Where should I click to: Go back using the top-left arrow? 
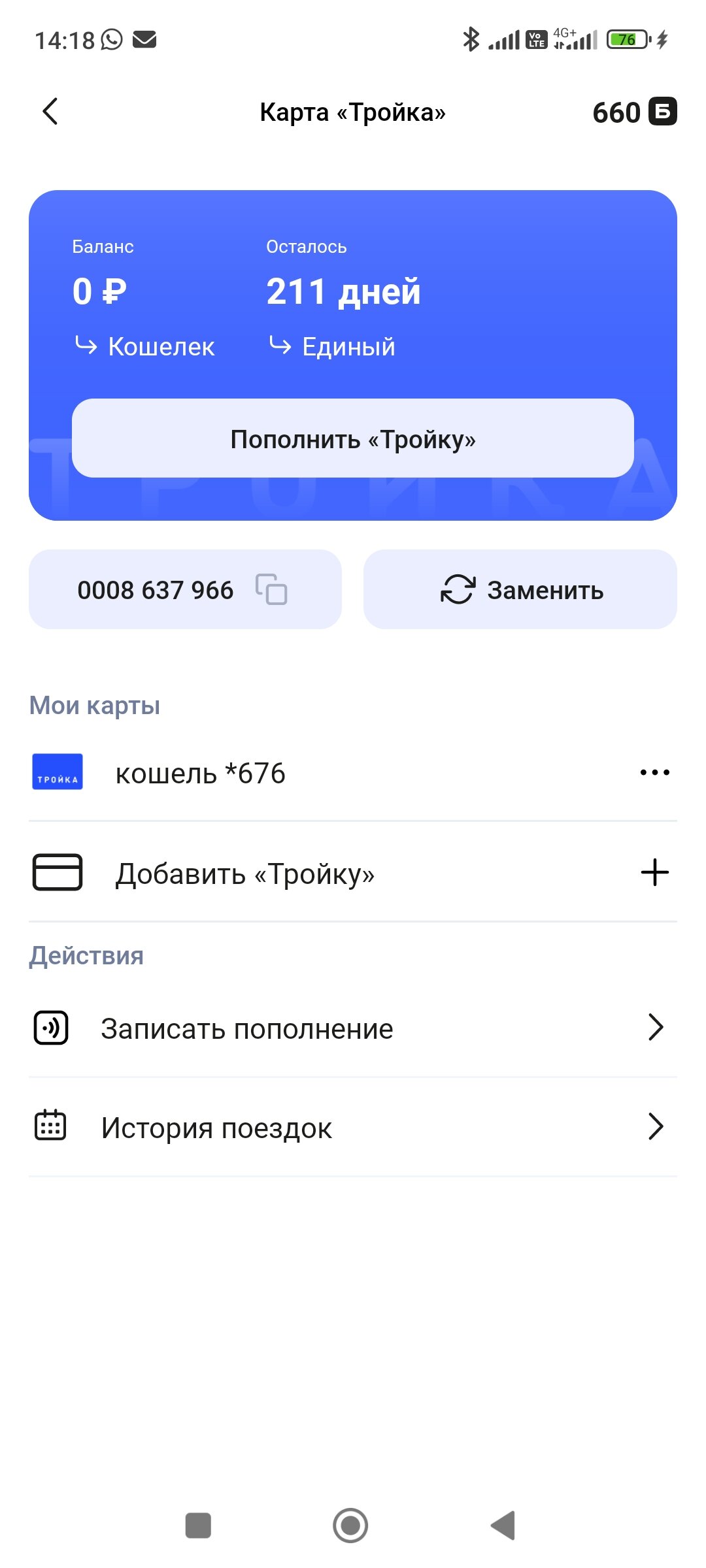[50, 111]
